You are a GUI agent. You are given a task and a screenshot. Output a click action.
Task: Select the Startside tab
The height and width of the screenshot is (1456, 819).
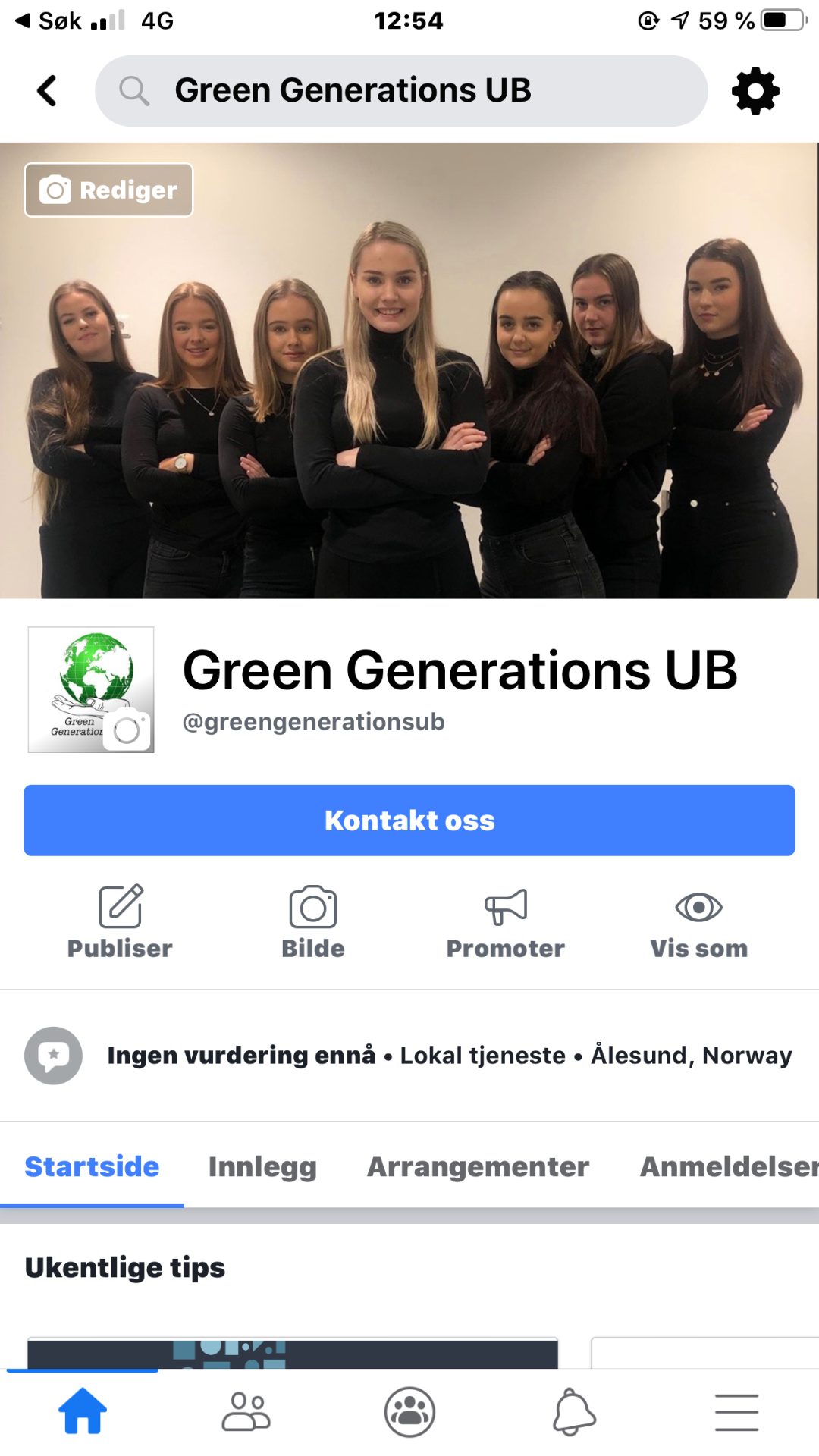coord(92,1167)
